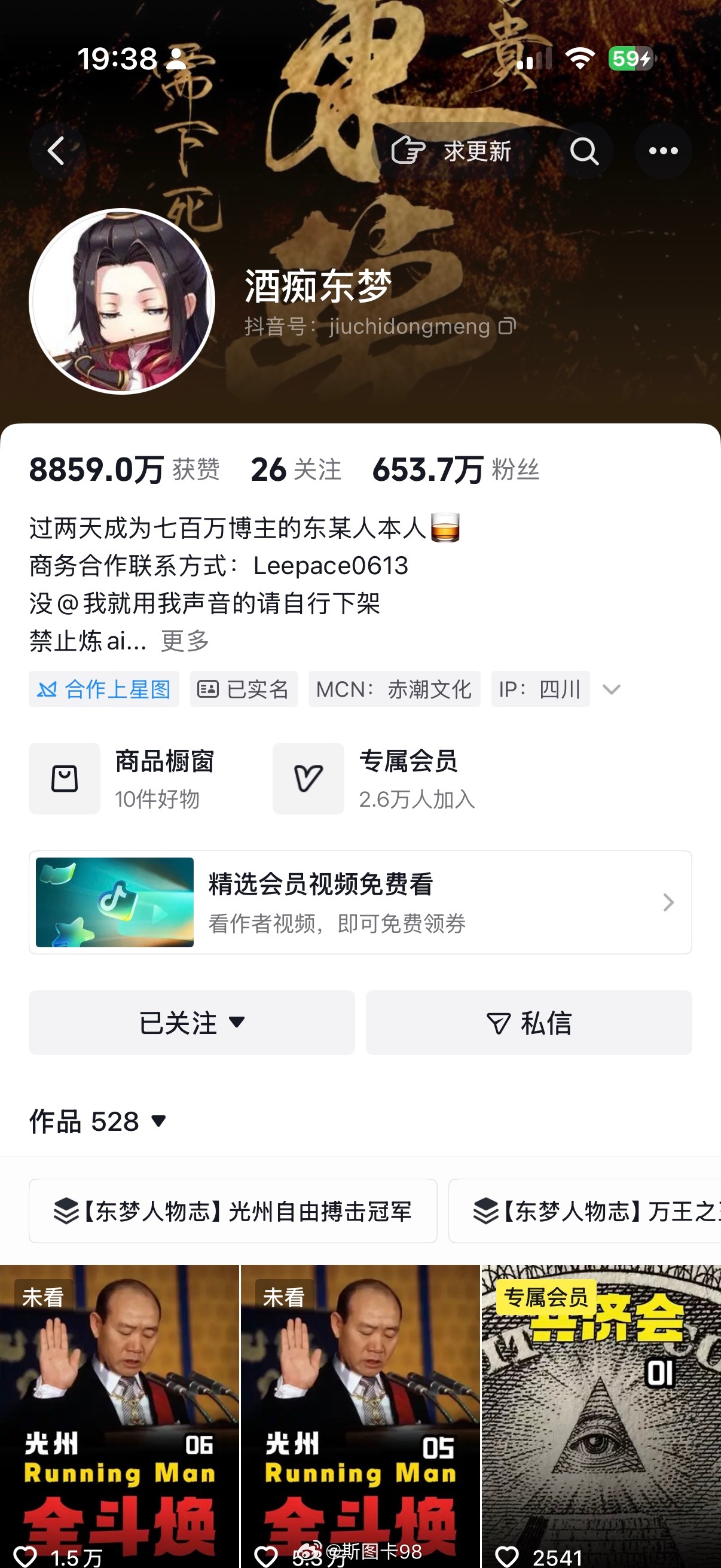
Task: Open collection 【东梦人物志】光州自由搏击冠军
Action: [233, 1210]
